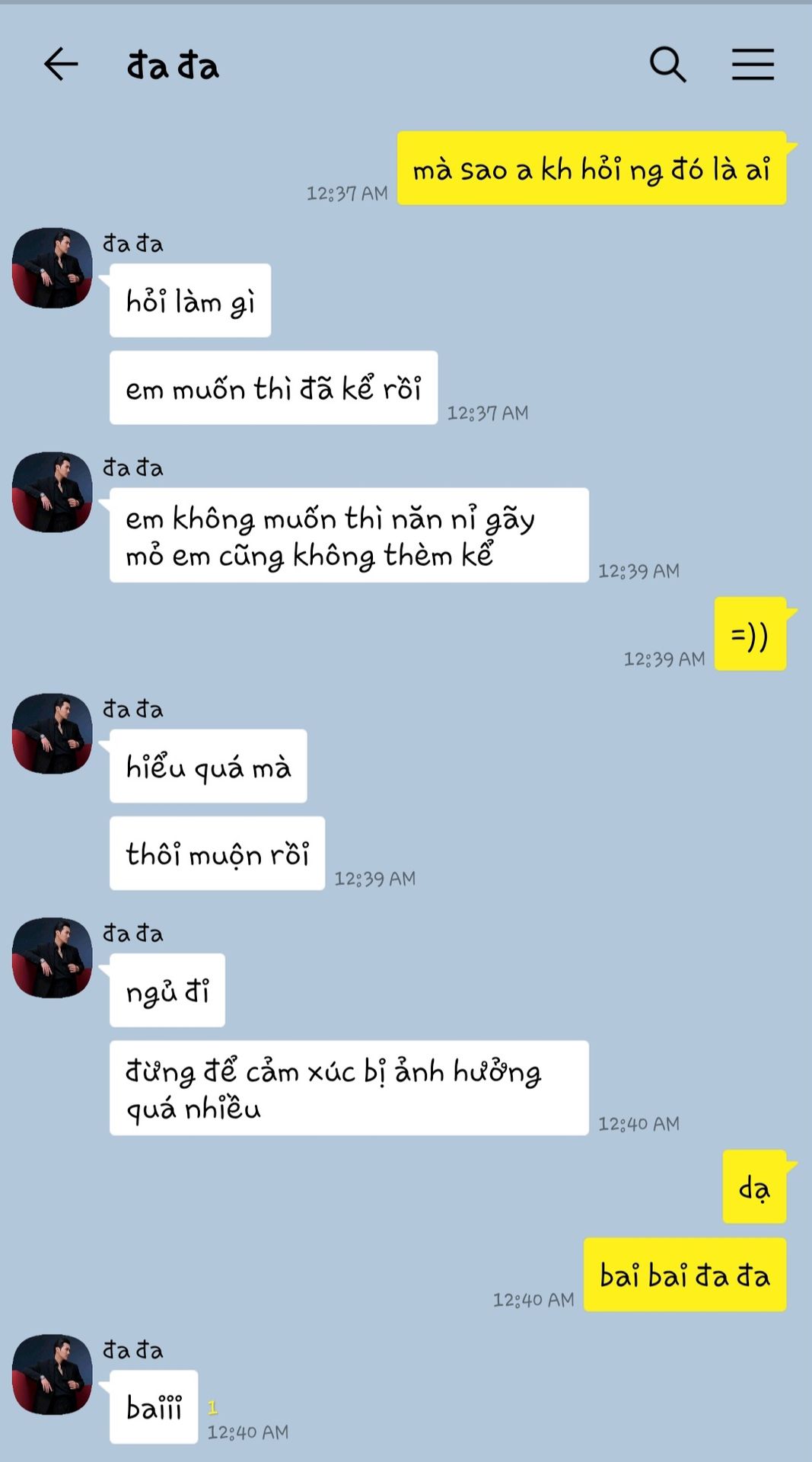Go back from the đa đa chat
812x1462 pixels.
(x=61, y=64)
